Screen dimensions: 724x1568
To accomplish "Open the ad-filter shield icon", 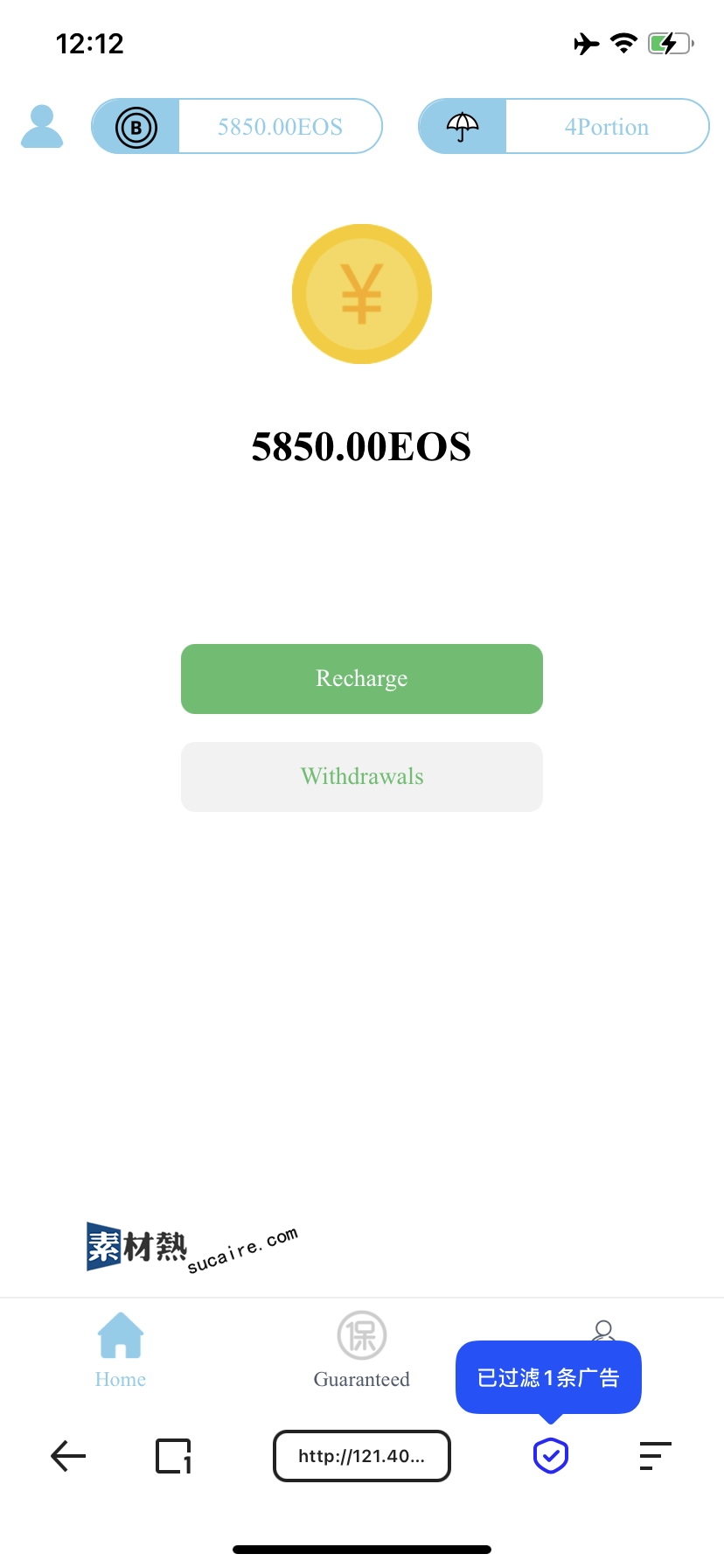I will point(551,1456).
